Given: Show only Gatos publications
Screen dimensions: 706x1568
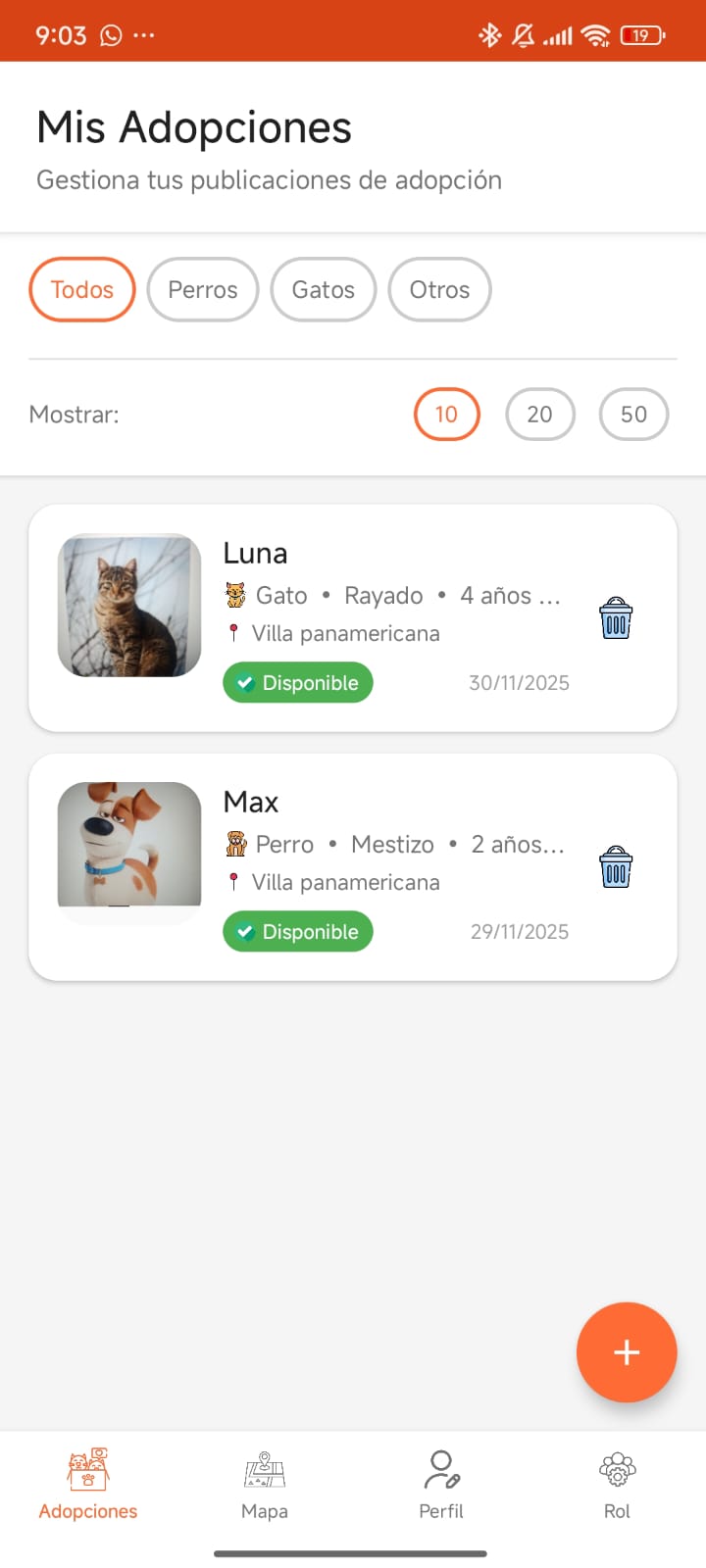Looking at the screenshot, I should pyautogui.click(x=324, y=289).
